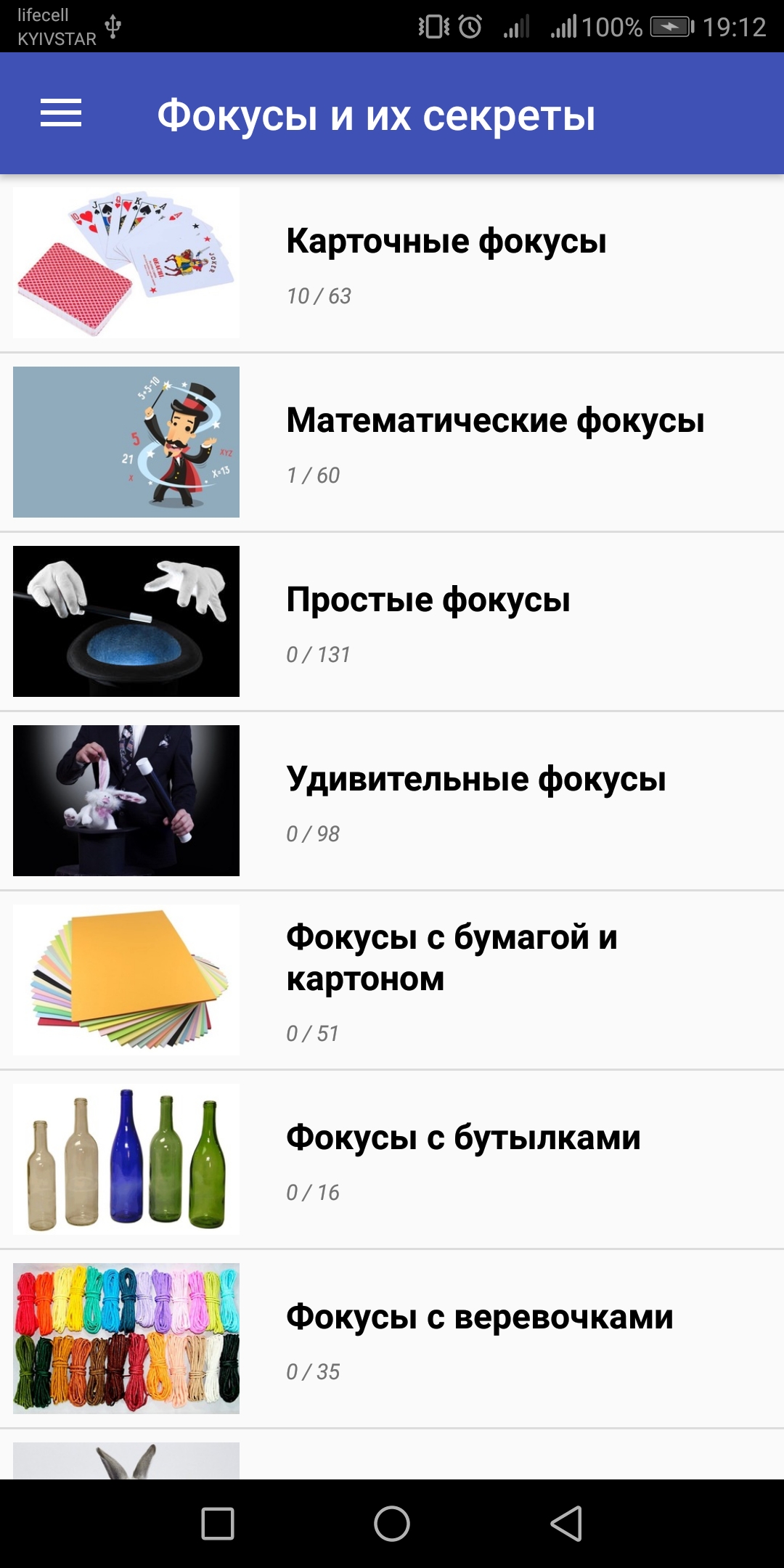Click the white gloves and hat image

click(x=126, y=623)
